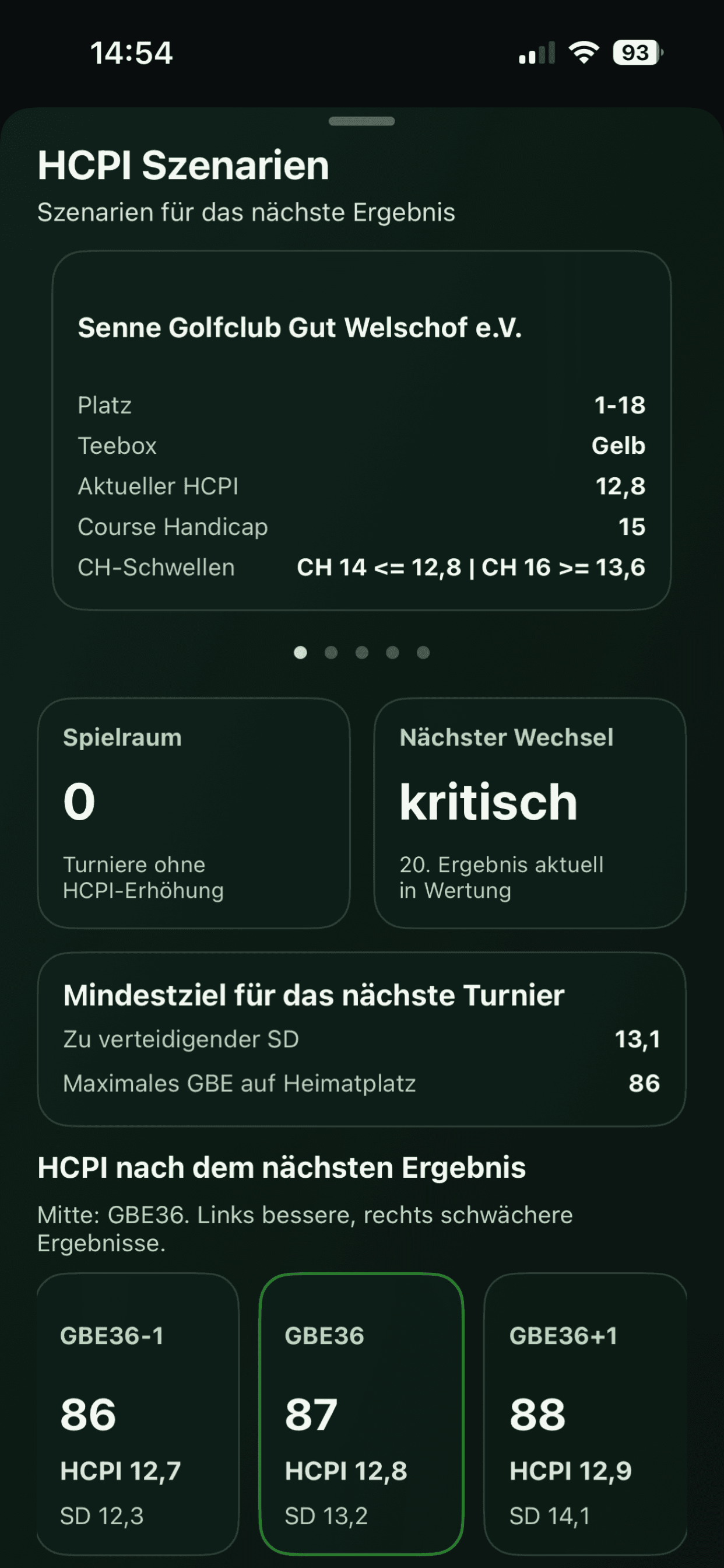Open the Nächster Wechsel kritisch card
Viewport: 724px width, 1568px height.
click(x=530, y=813)
